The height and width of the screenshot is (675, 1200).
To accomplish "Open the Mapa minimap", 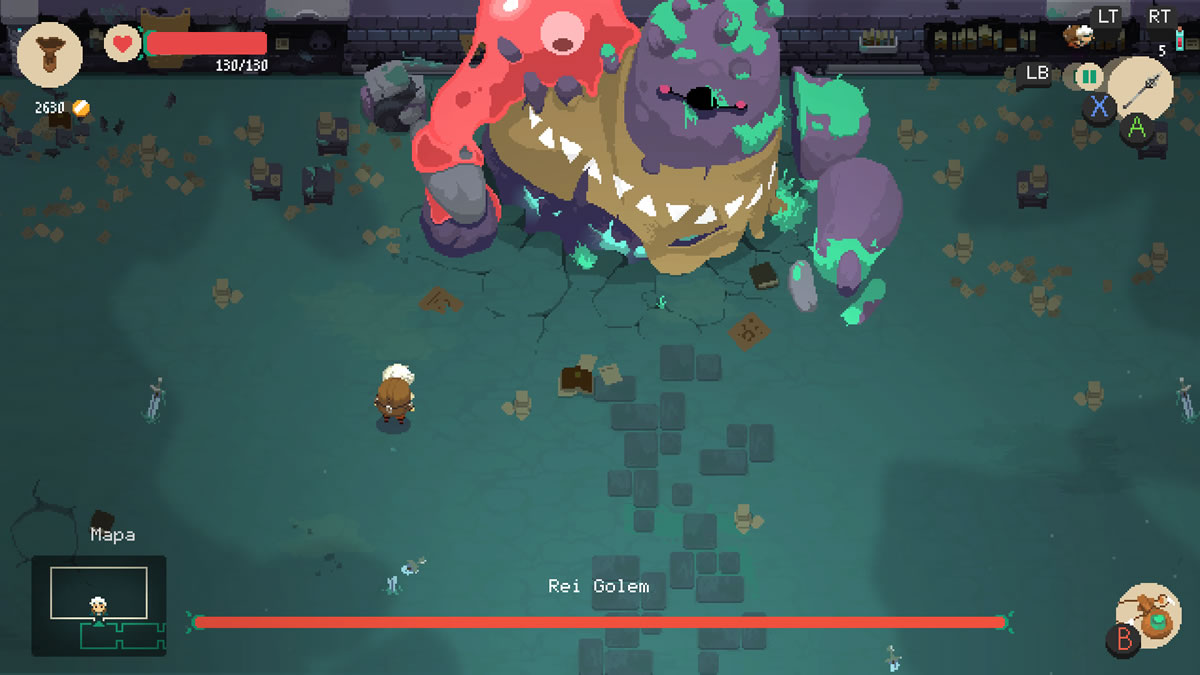I will click(x=98, y=606).
